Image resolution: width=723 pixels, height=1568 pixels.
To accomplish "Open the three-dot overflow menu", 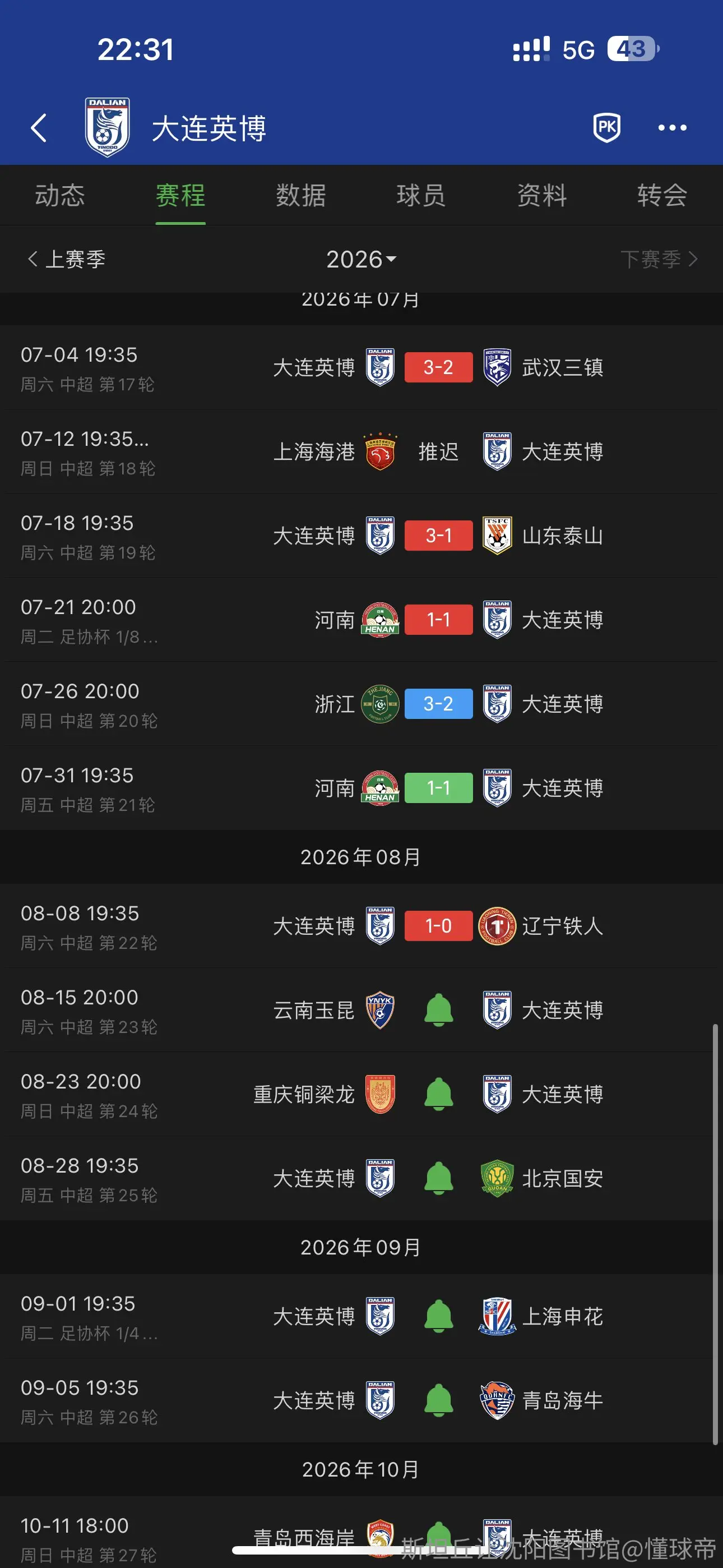I will (x=673, y=128).
